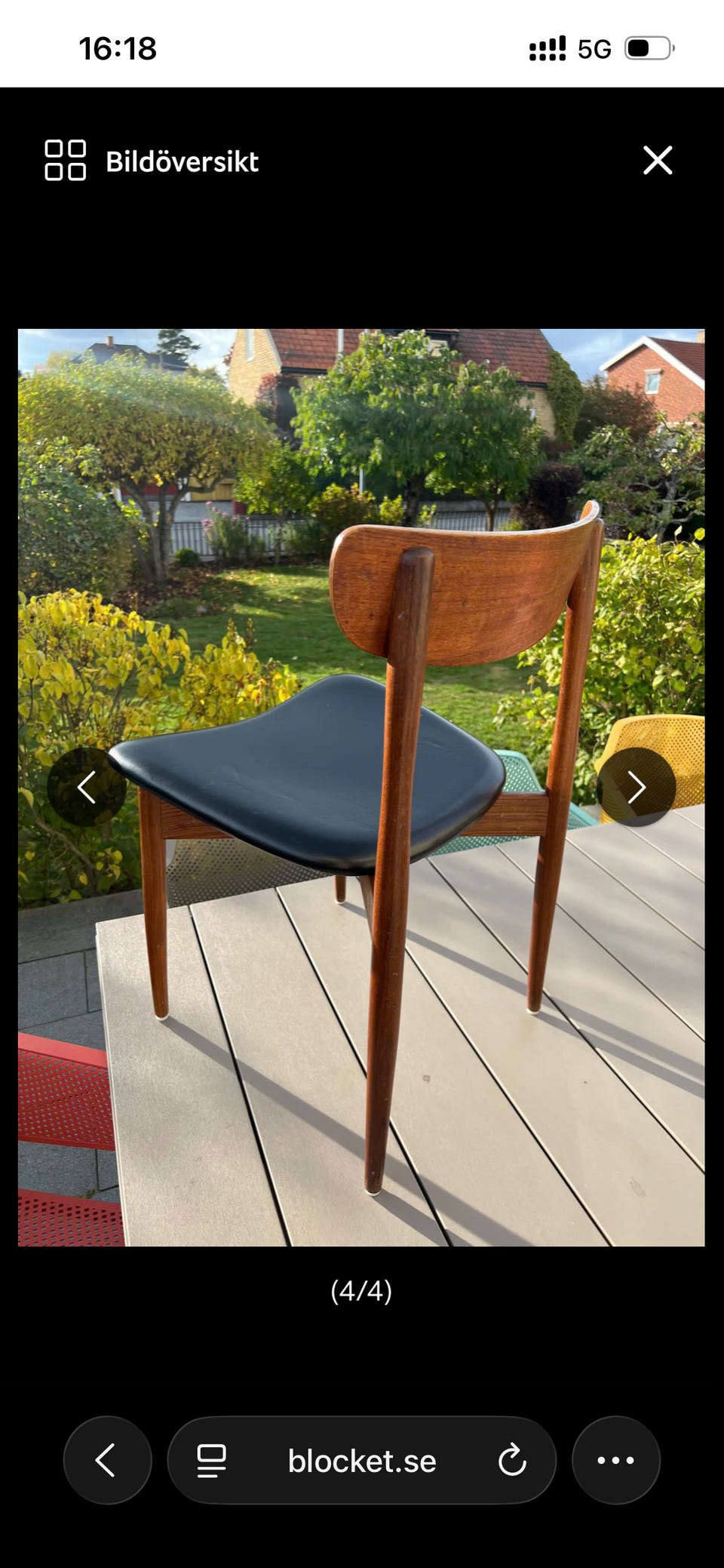The image size is (724, 1568).
Task: Show the next photo
Action: coord(636,787)
